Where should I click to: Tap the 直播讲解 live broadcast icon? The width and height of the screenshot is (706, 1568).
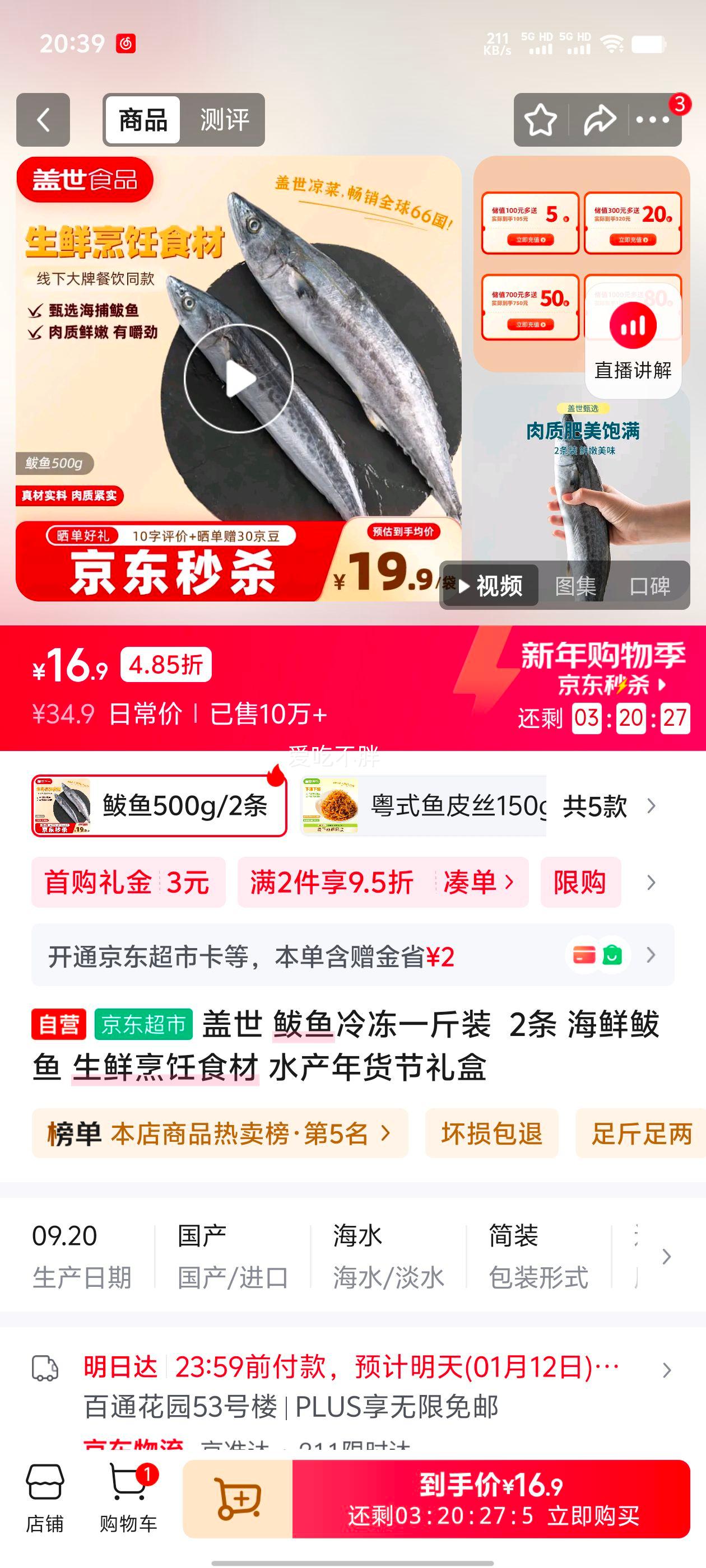point(634,326)
